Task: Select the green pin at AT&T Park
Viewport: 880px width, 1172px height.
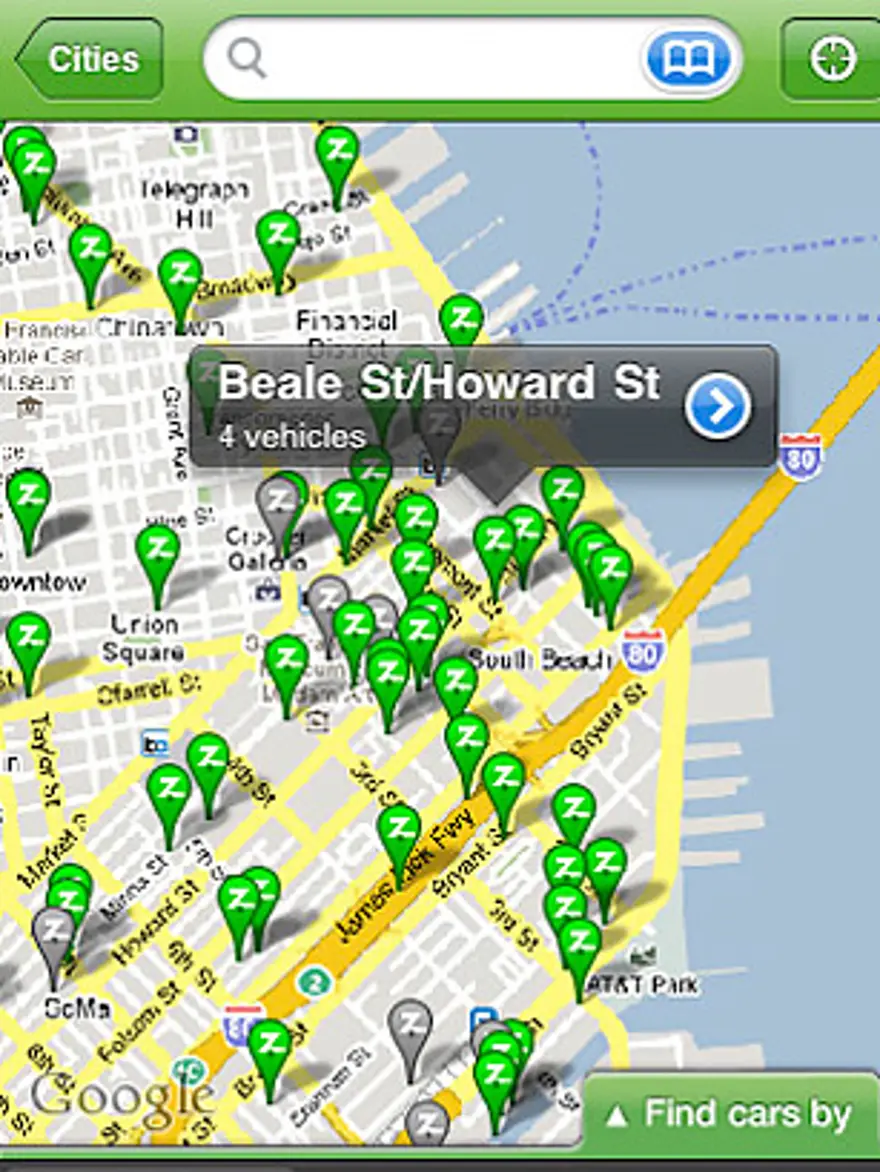Action: (x=580, y=945)
